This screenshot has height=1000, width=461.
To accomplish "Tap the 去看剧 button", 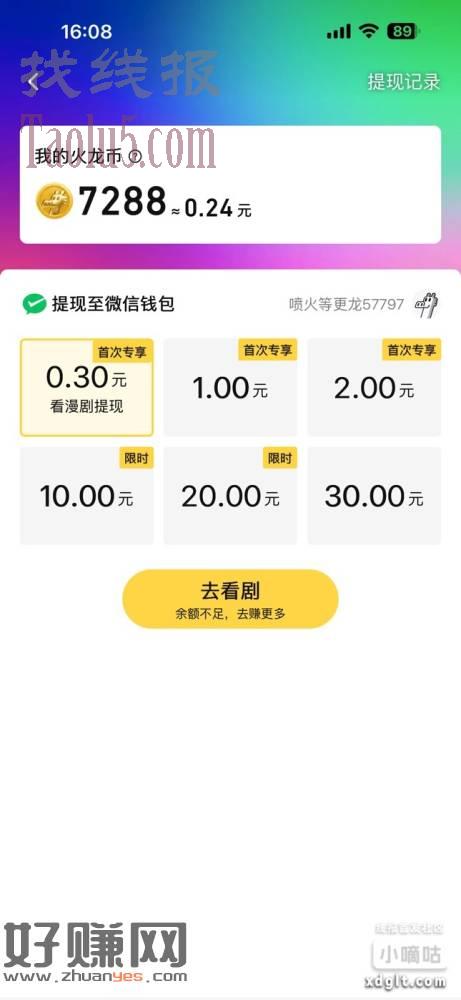I will point(230,599).
